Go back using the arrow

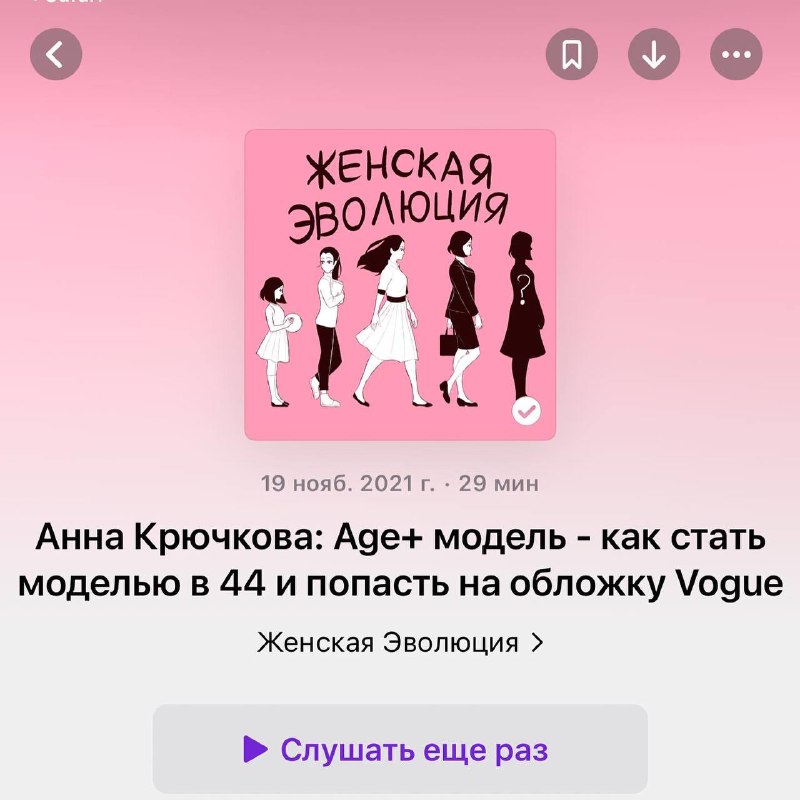click(56, 55)
